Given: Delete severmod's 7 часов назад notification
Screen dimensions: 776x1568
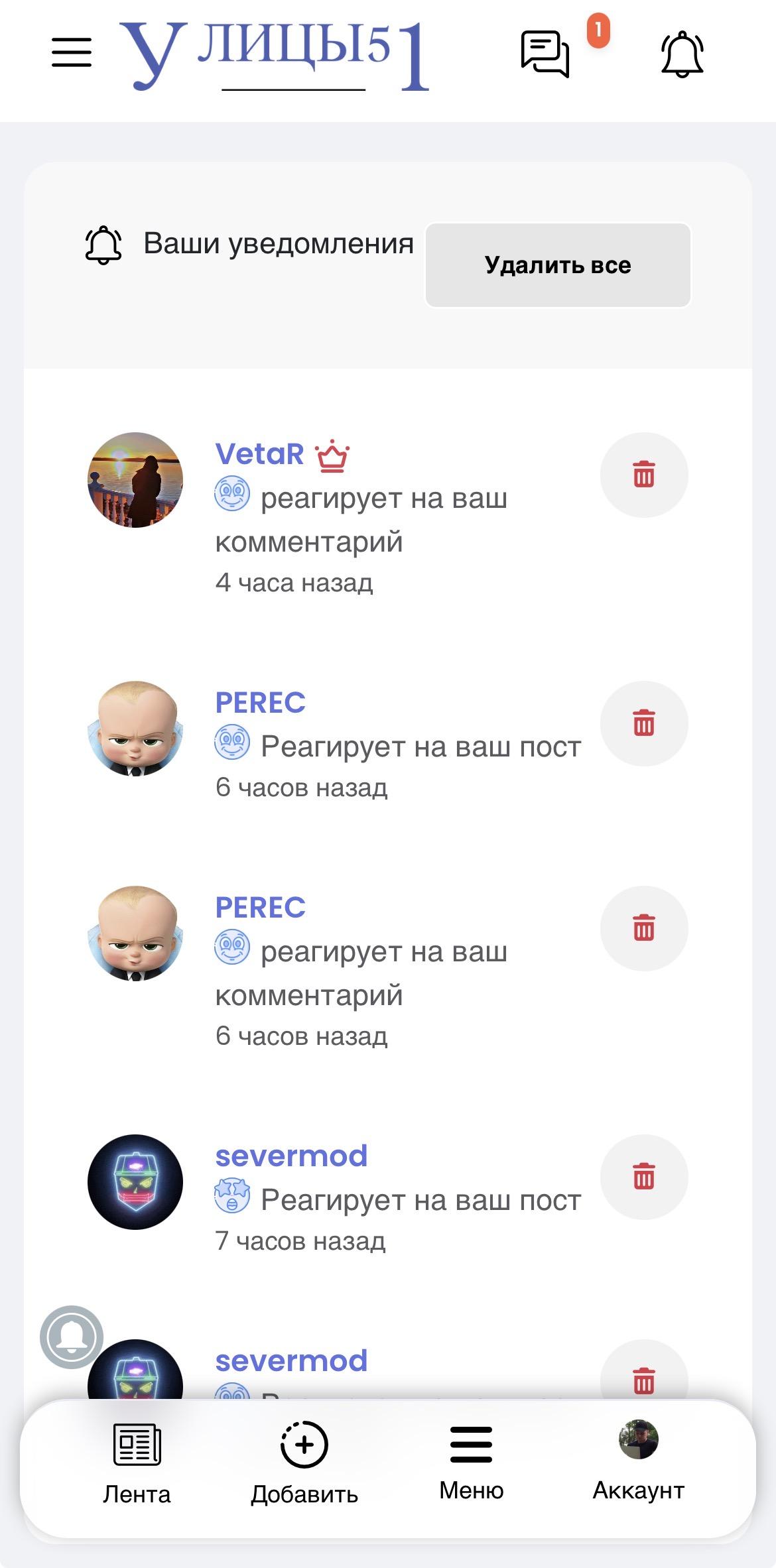Looking at the screenshot, I should tap(643, 1177).
